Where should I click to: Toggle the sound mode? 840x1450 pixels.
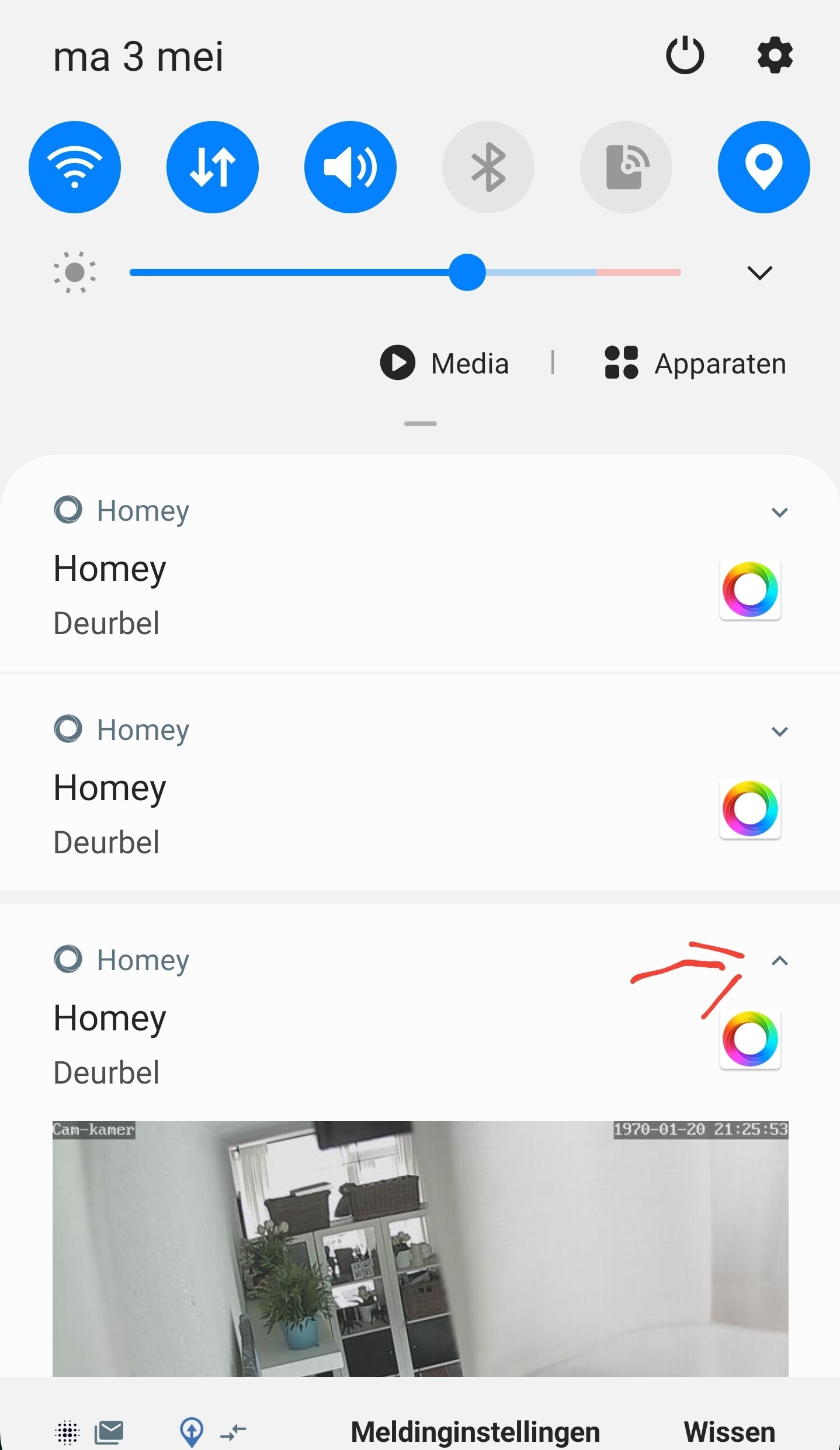point(350,167)
